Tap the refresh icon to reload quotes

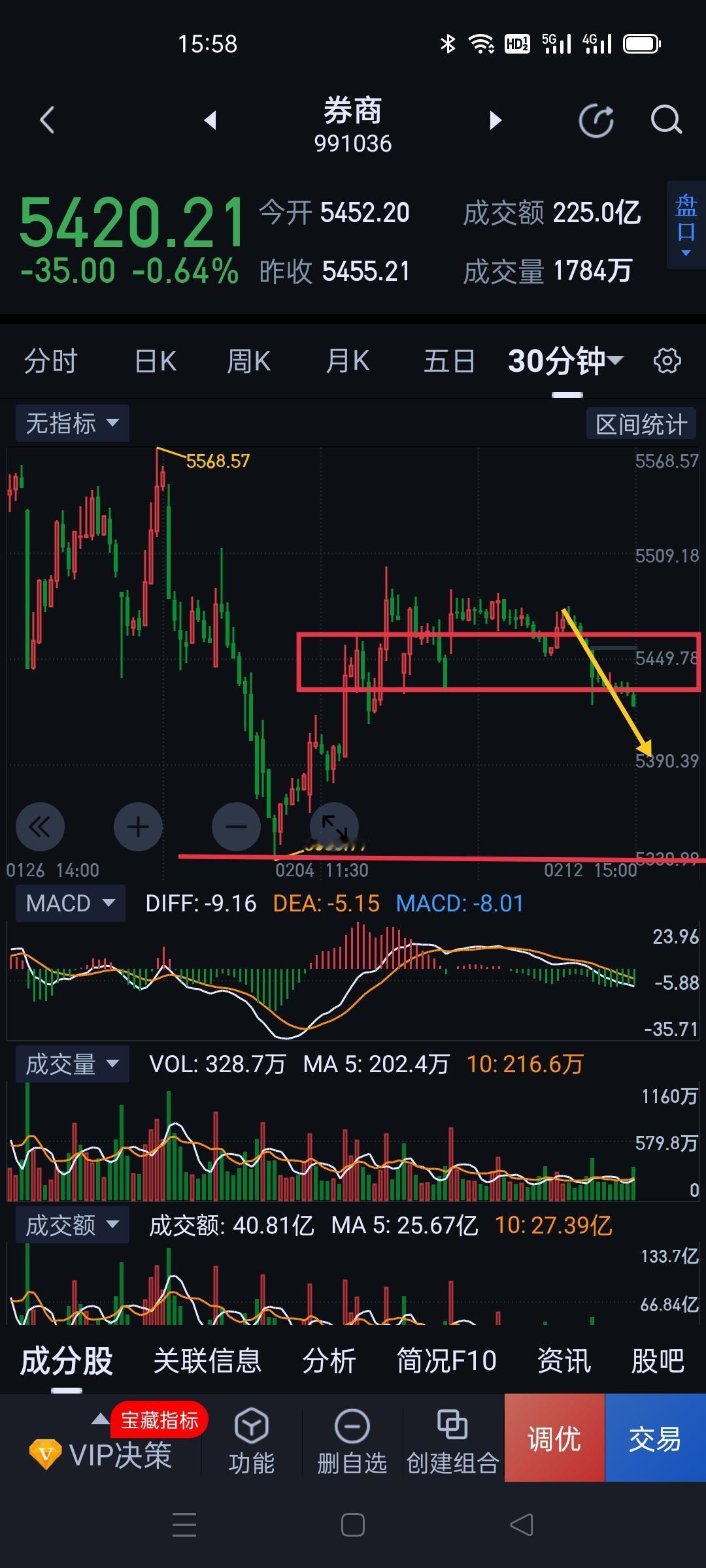(x=596, y=120)
